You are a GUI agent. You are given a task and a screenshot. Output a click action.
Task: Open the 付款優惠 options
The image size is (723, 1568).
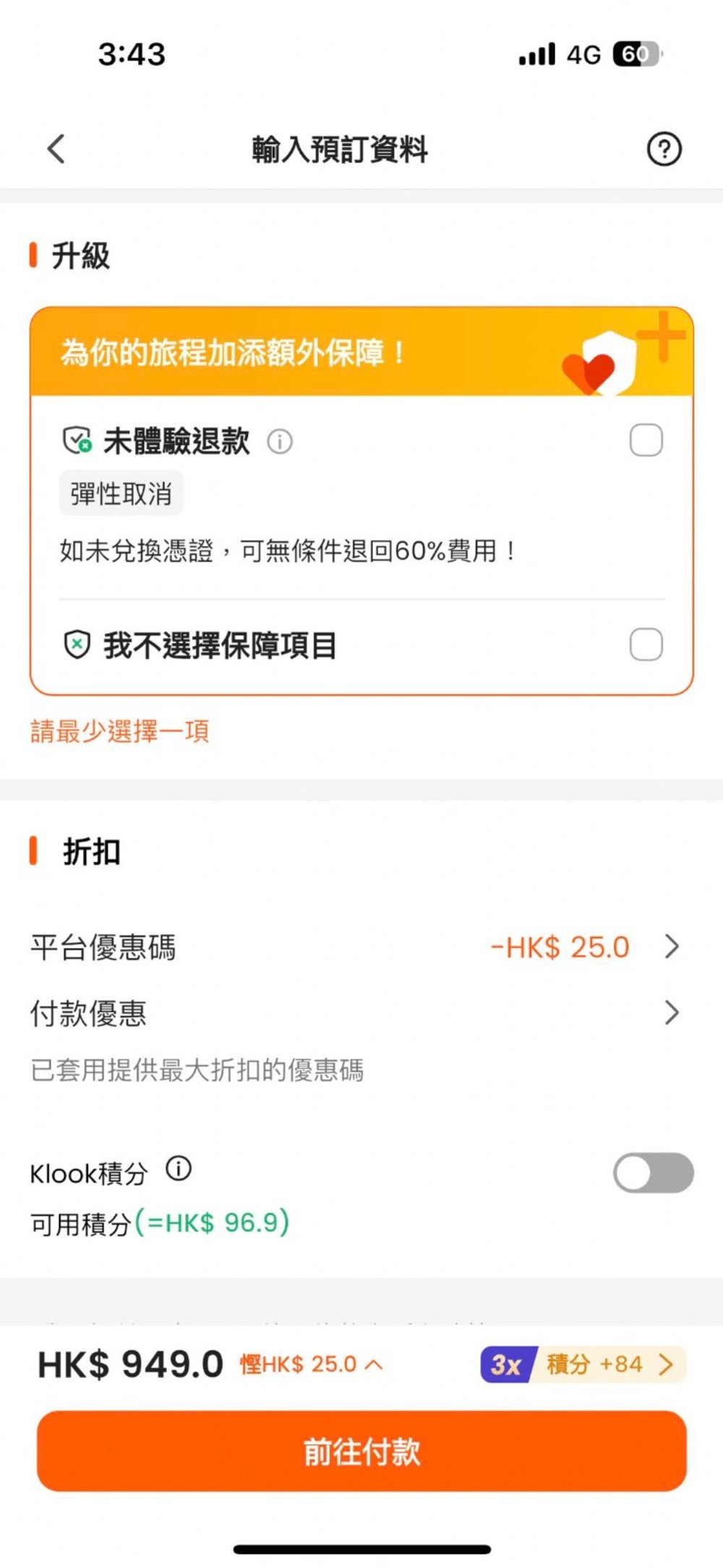coord(672,1013)
